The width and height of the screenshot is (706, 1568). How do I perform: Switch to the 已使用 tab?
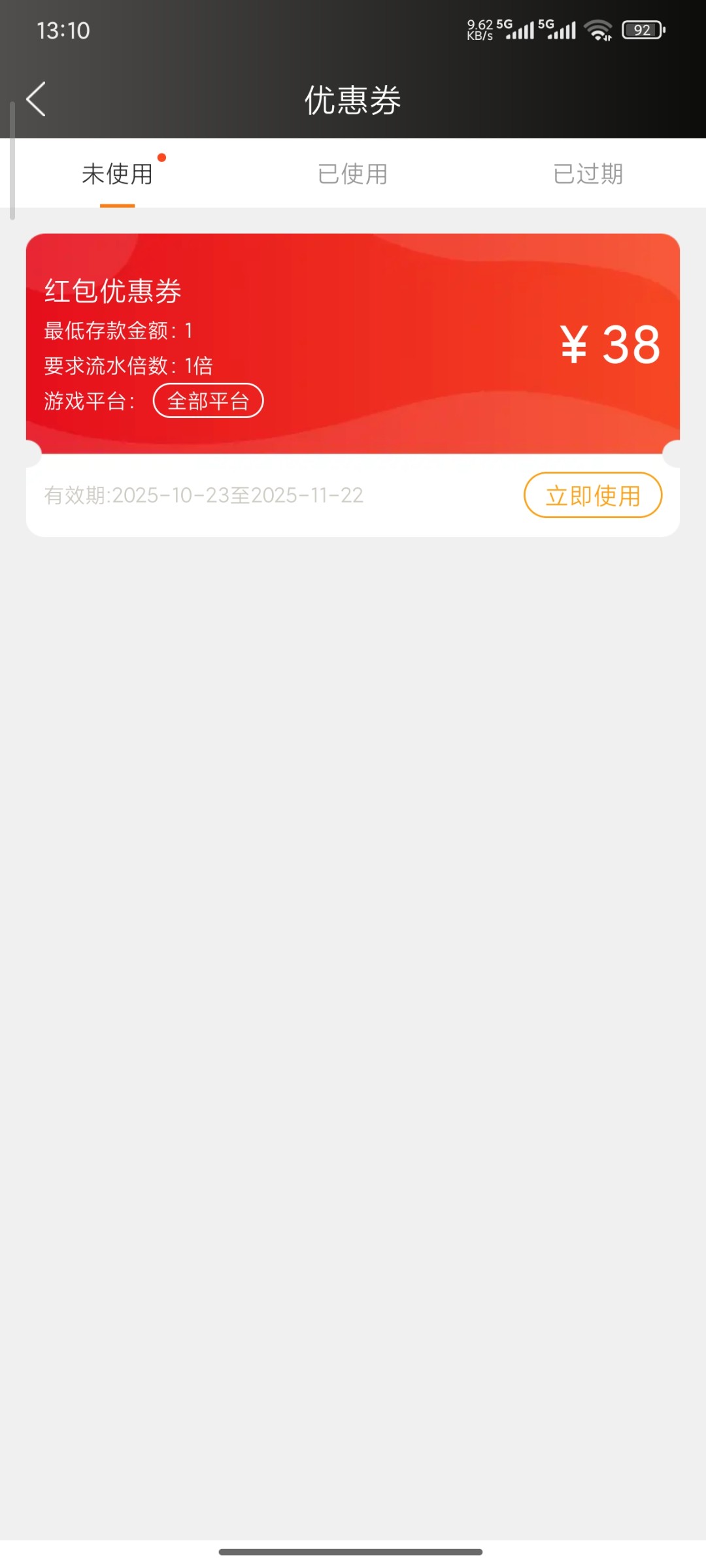352,174
